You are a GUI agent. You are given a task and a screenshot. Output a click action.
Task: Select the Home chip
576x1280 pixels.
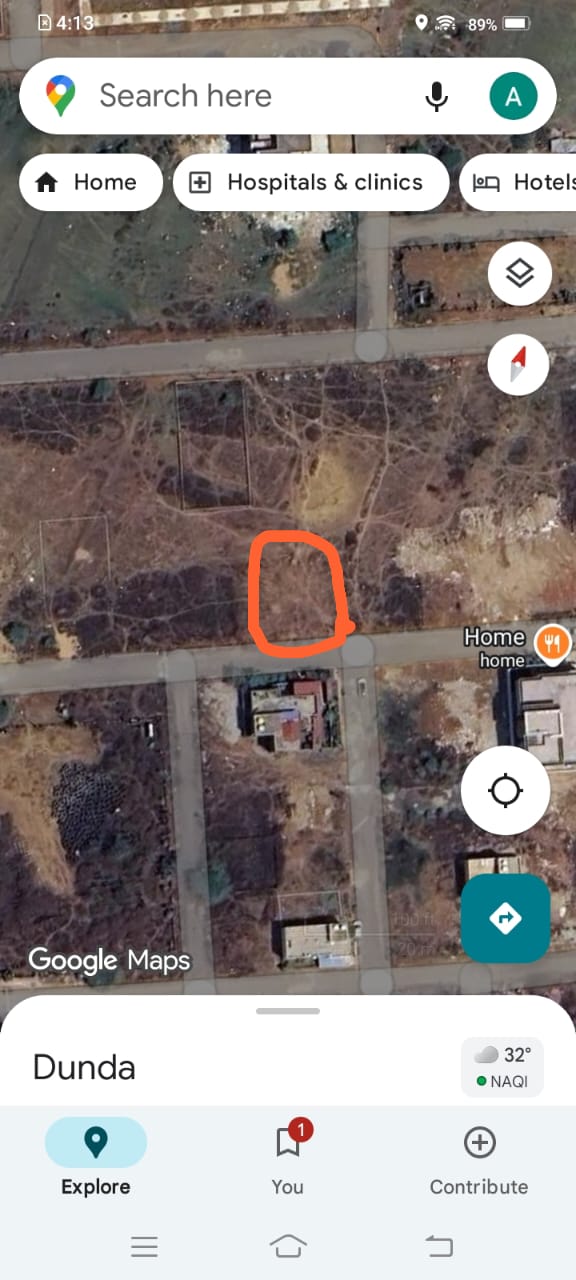(90, 182)
